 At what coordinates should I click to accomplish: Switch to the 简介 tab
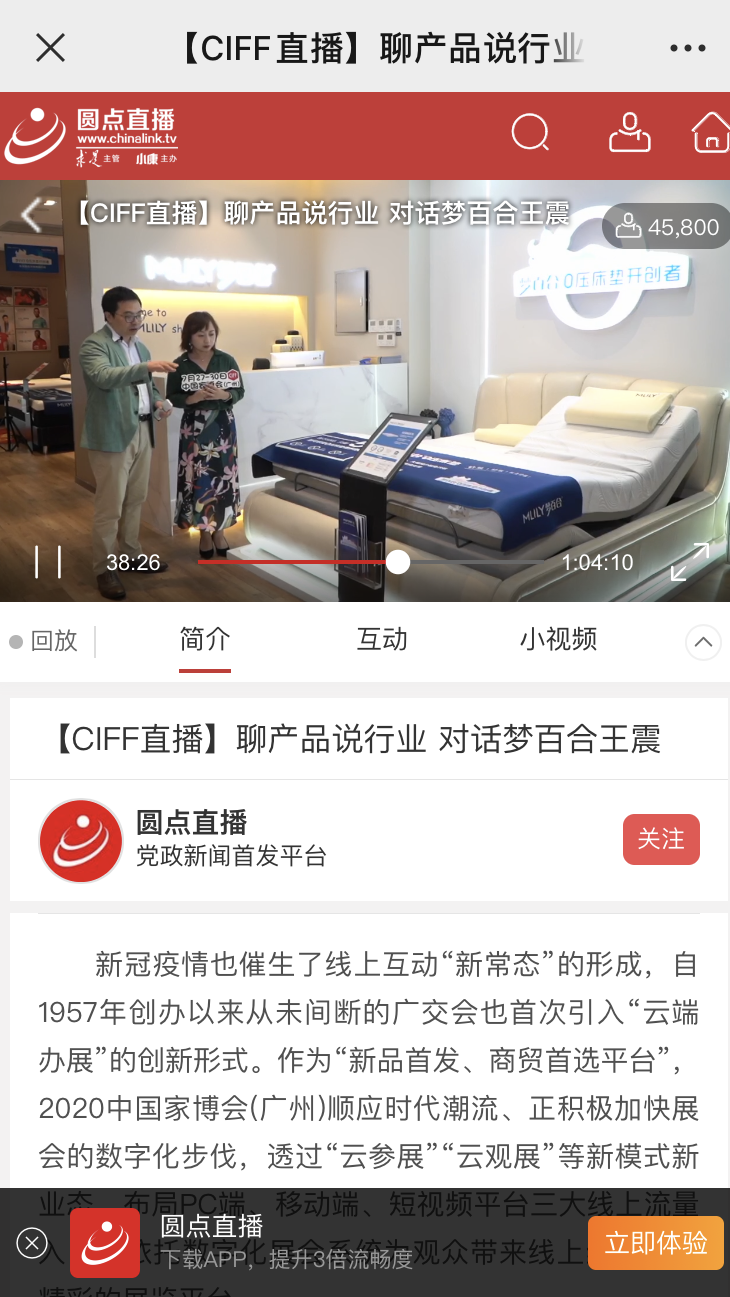205,640
